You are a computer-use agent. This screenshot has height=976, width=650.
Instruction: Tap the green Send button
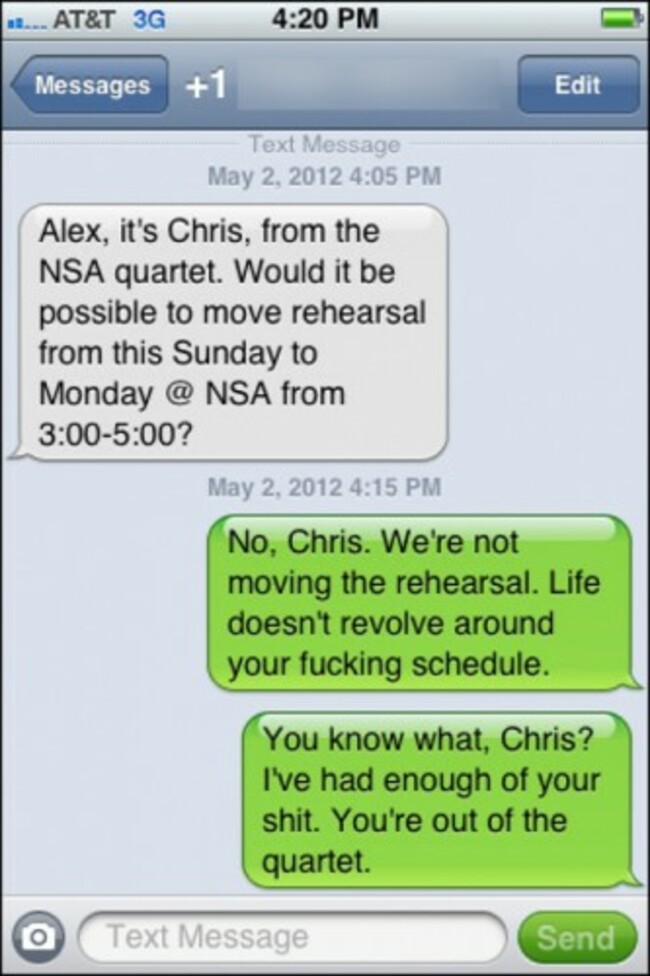(576, 937)
